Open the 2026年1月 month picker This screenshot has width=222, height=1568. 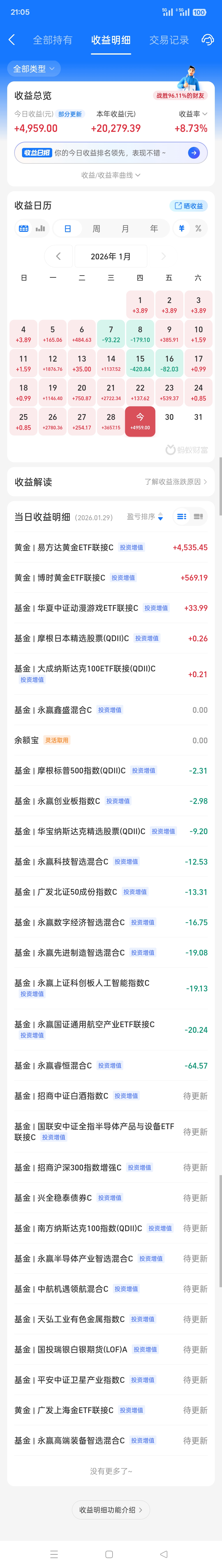tap(111, 256)
